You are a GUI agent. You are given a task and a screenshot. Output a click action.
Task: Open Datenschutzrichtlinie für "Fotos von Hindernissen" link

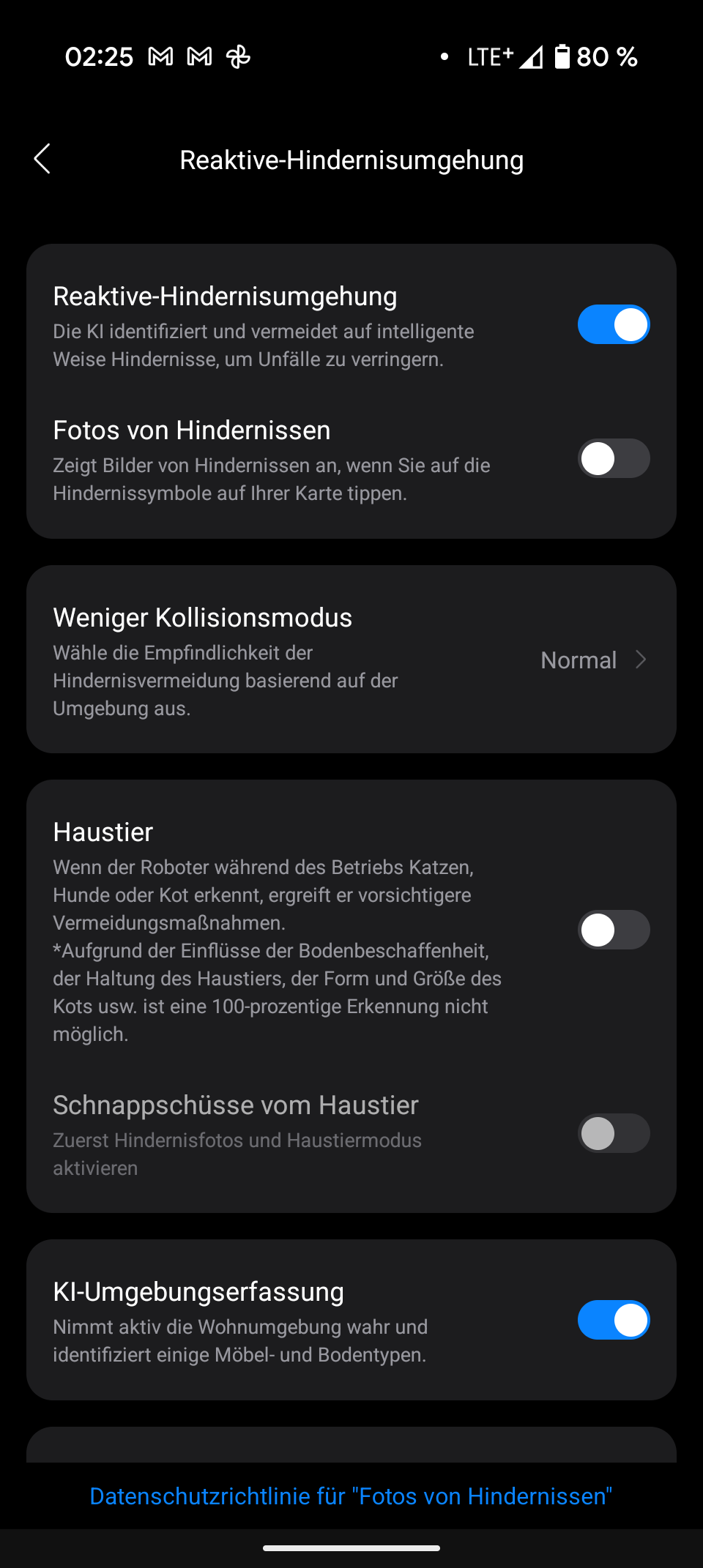(351, 1496)
